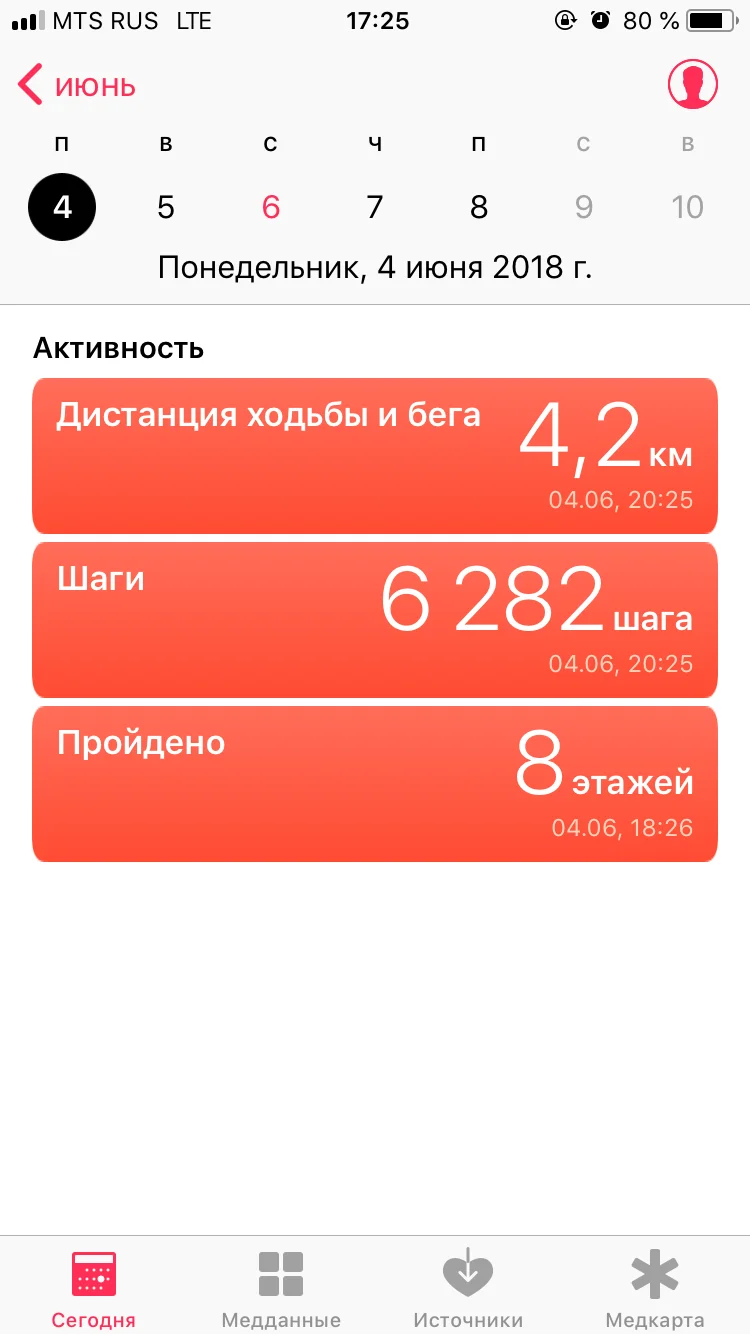The width and height of the screenshot is (750, 1334).
Task: Go back to Июнь month view
Action: click(77, 86)
